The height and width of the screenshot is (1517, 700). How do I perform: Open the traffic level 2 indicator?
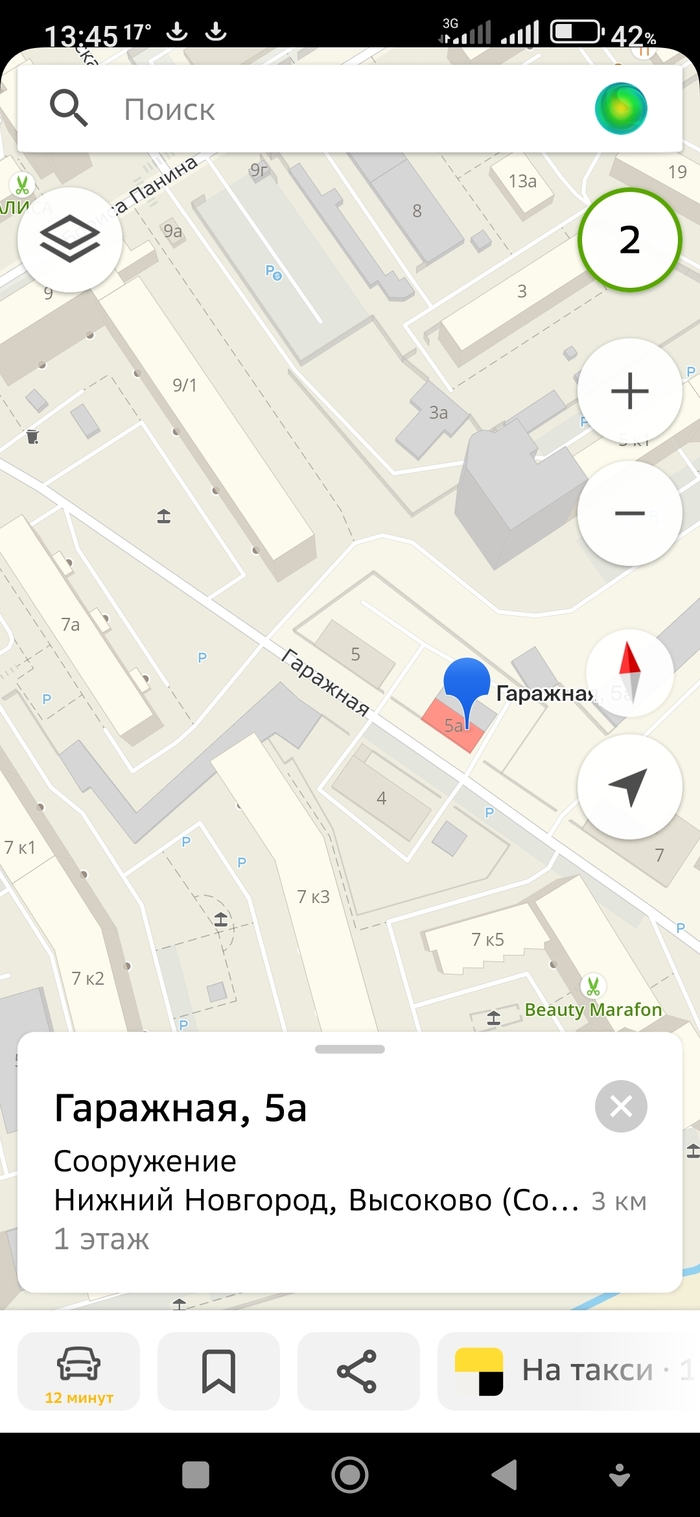click(629, 240)
